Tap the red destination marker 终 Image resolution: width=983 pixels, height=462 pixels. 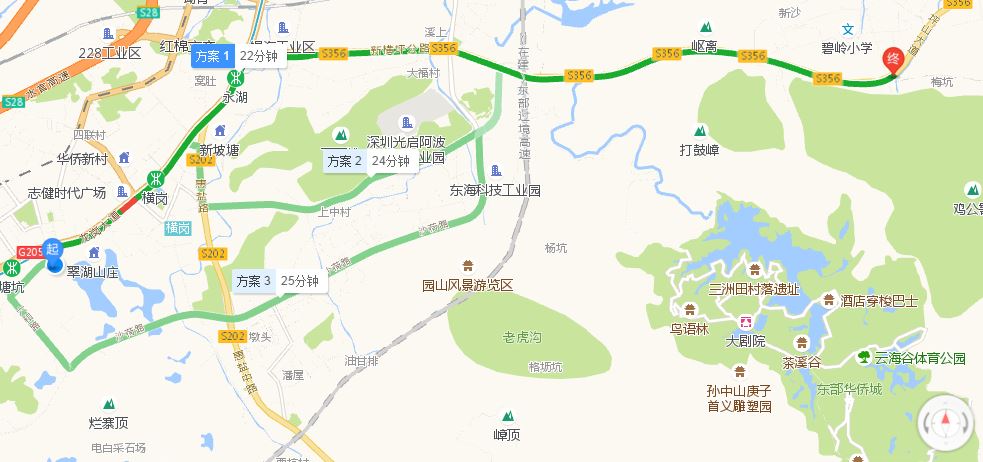892,60
